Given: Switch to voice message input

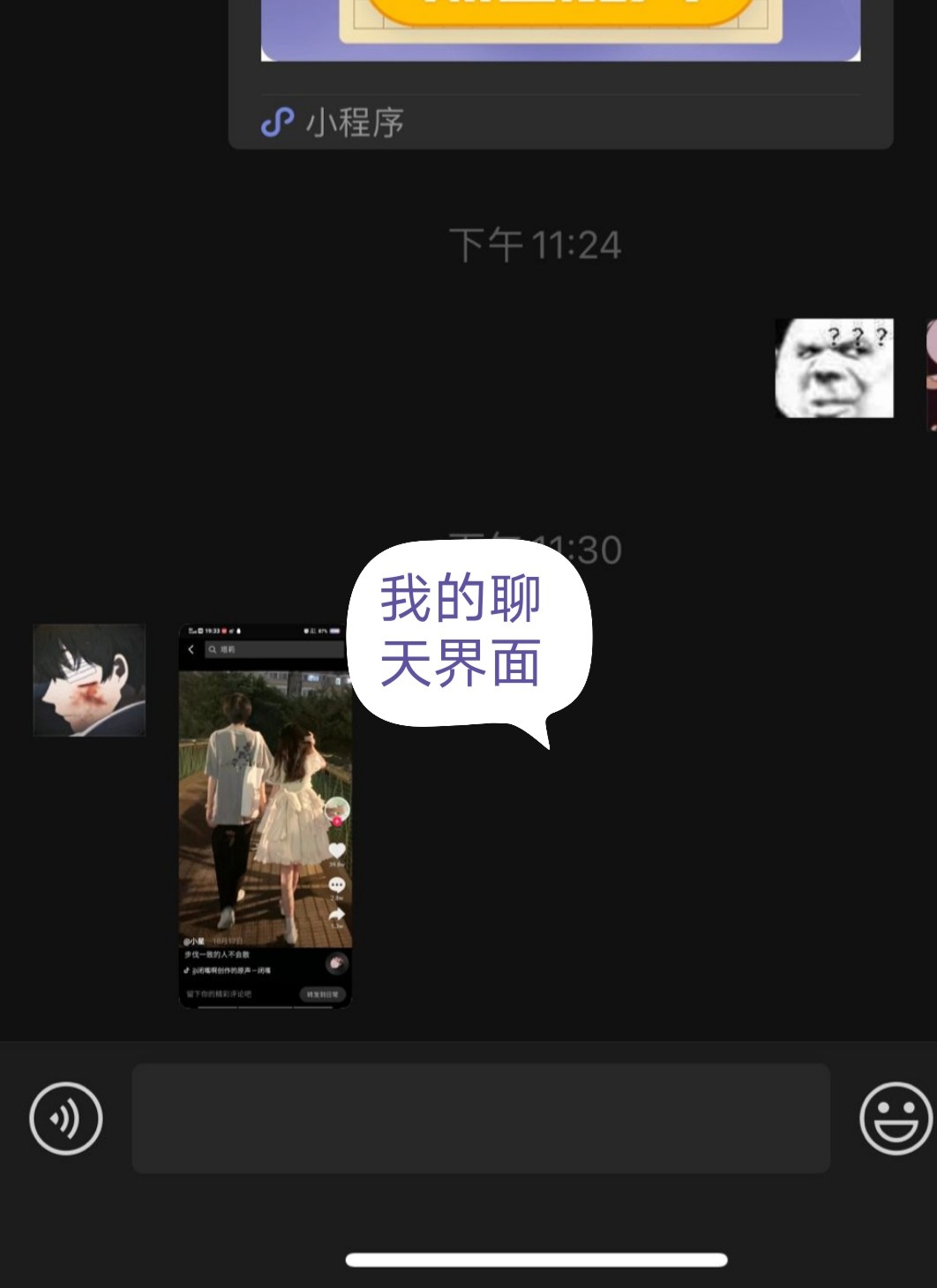Looking at the screenshot, I should [x=66, y=1118].
